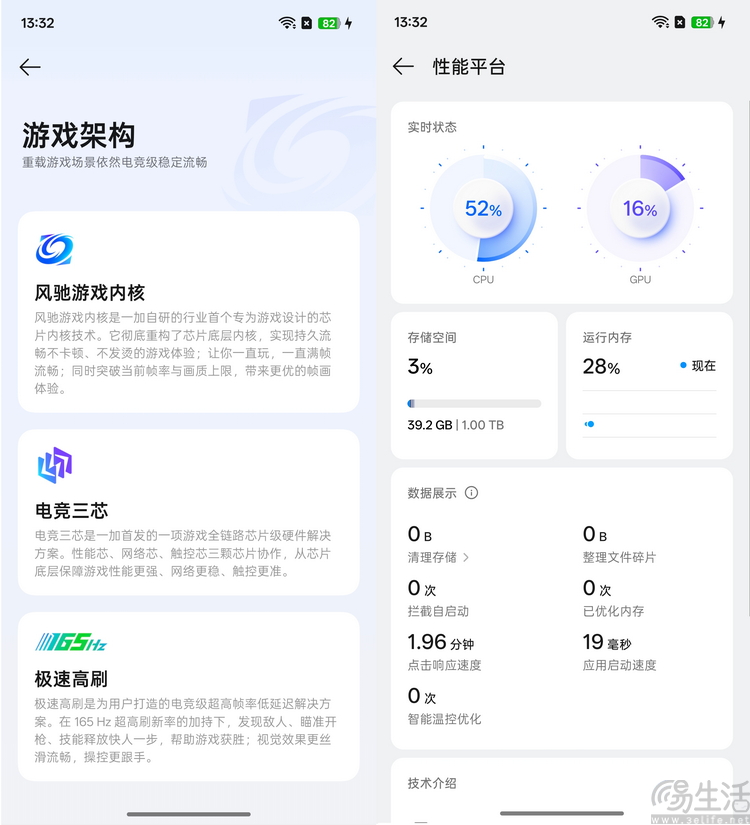Tap the back arrow beside 性能平台
This screenshot has height=825, width=750.
pos(403,67)
